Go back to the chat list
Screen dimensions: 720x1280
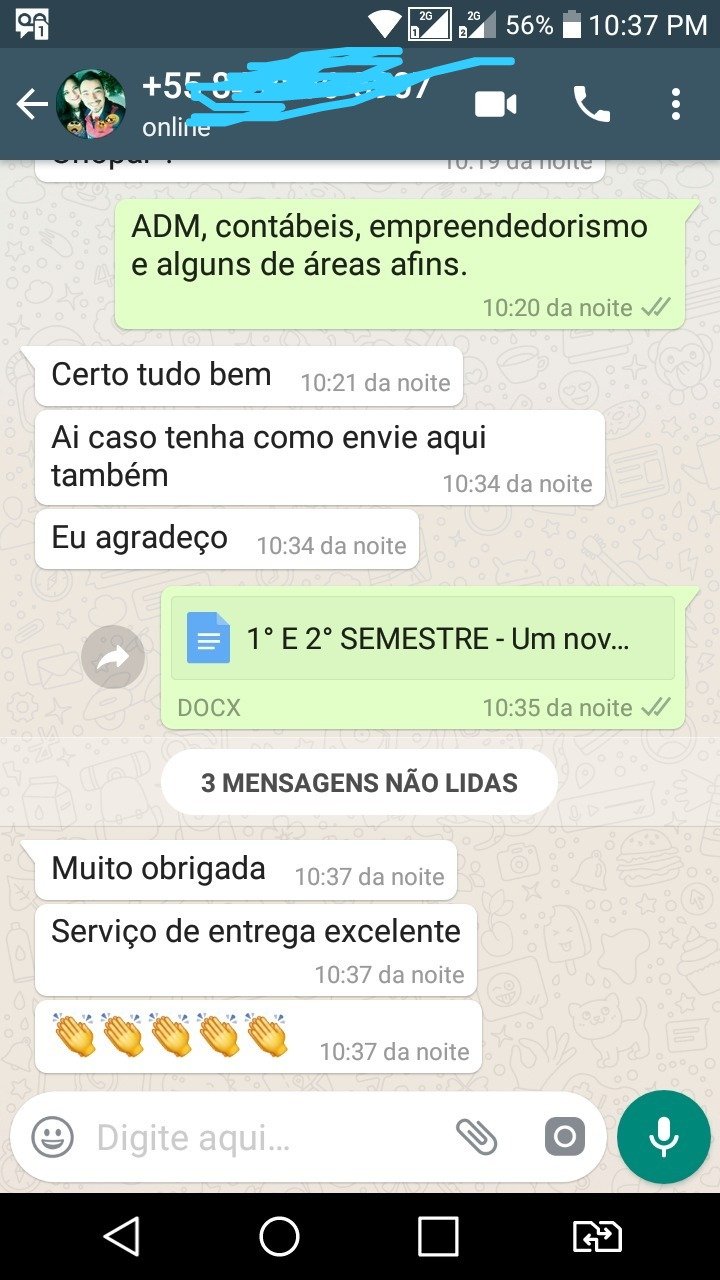[x=32, y=105]
